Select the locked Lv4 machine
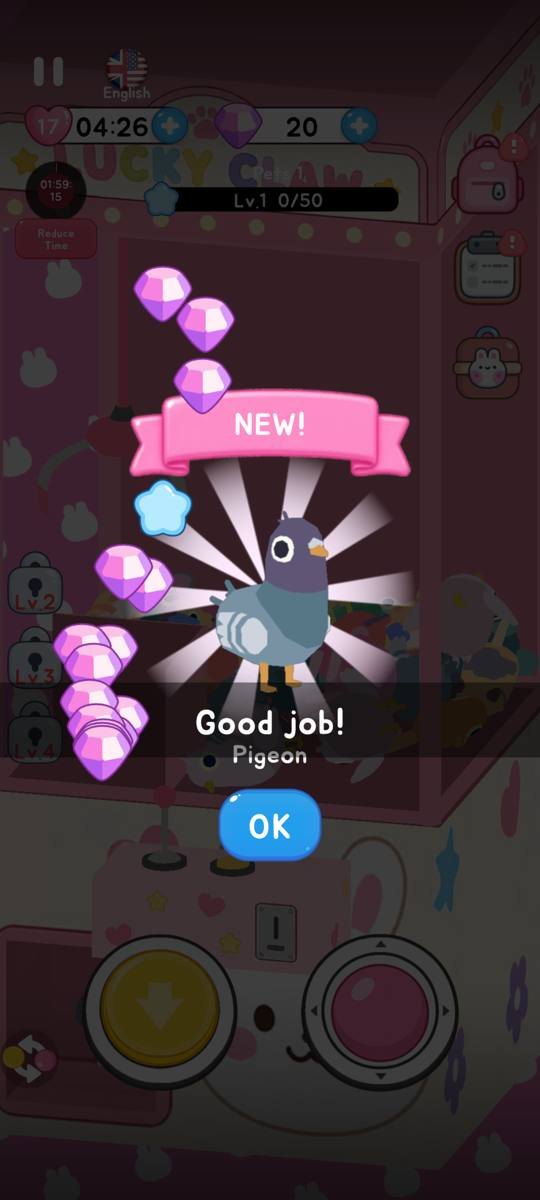The width and height of the screenshot is (540, 1200). pos(35,733)
